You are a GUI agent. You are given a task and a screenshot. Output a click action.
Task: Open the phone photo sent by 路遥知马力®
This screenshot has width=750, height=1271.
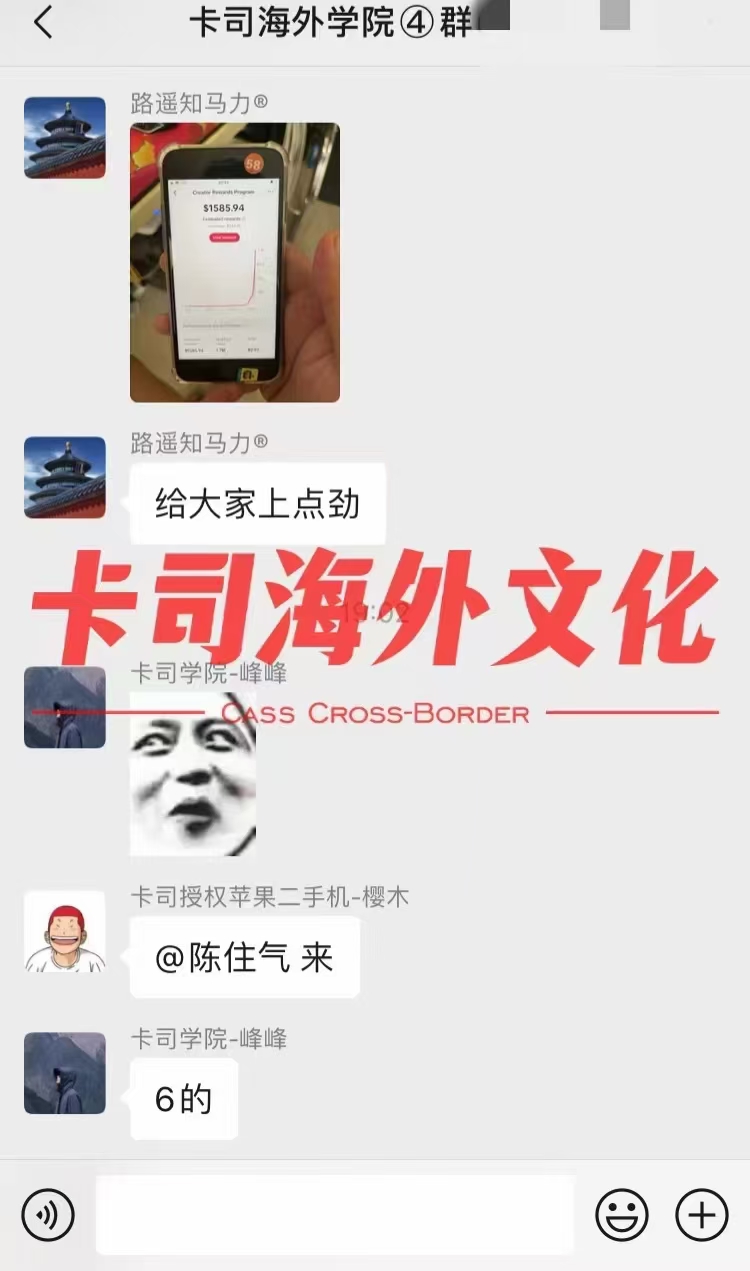[x=235, y=263]
